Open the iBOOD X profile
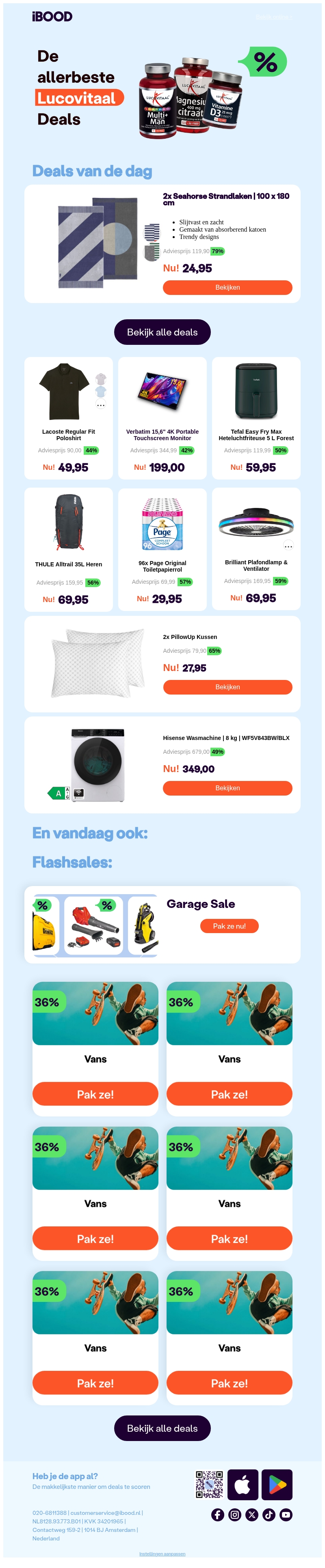The image size is (325, 1568). pyautogui.click(x=252, y=1514)
